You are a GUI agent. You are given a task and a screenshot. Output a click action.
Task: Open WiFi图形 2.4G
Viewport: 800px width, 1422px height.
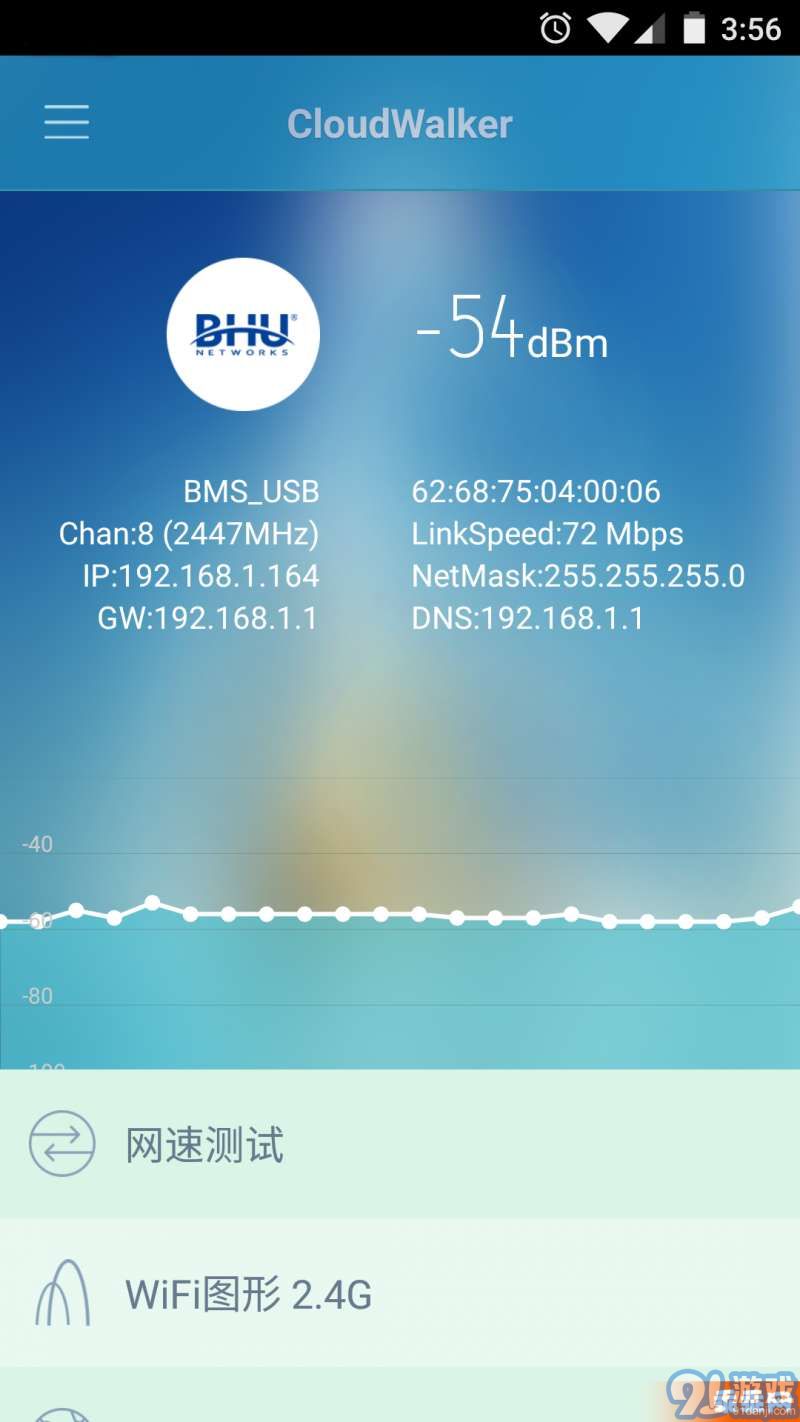(247, 1294)
